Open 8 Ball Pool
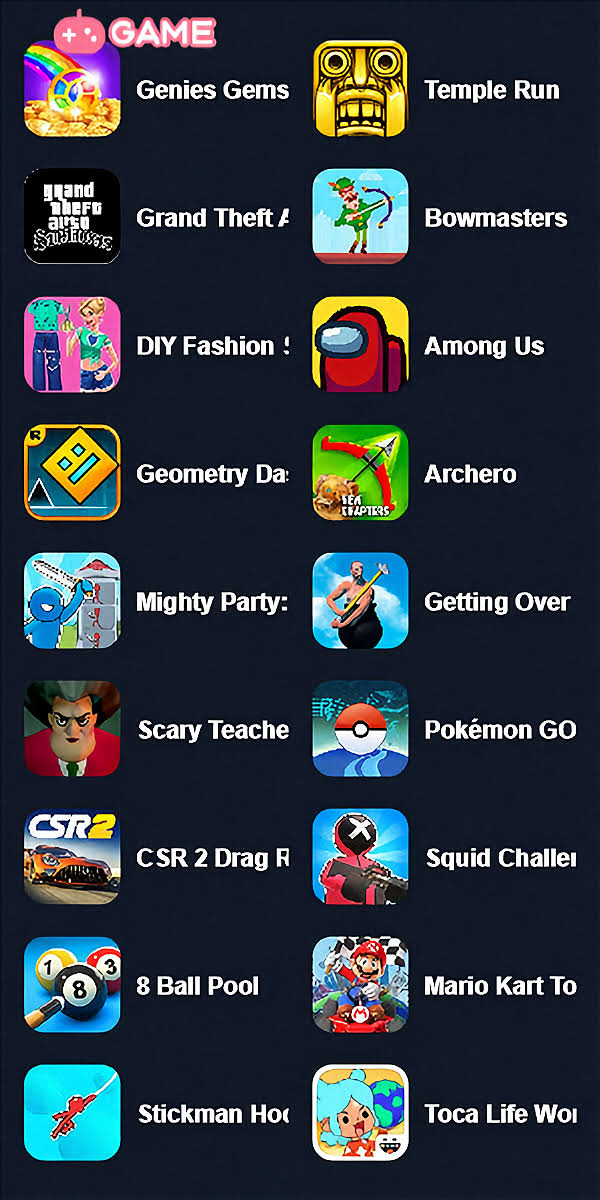Screen dimensions: 600x1200 pos(72,985)
